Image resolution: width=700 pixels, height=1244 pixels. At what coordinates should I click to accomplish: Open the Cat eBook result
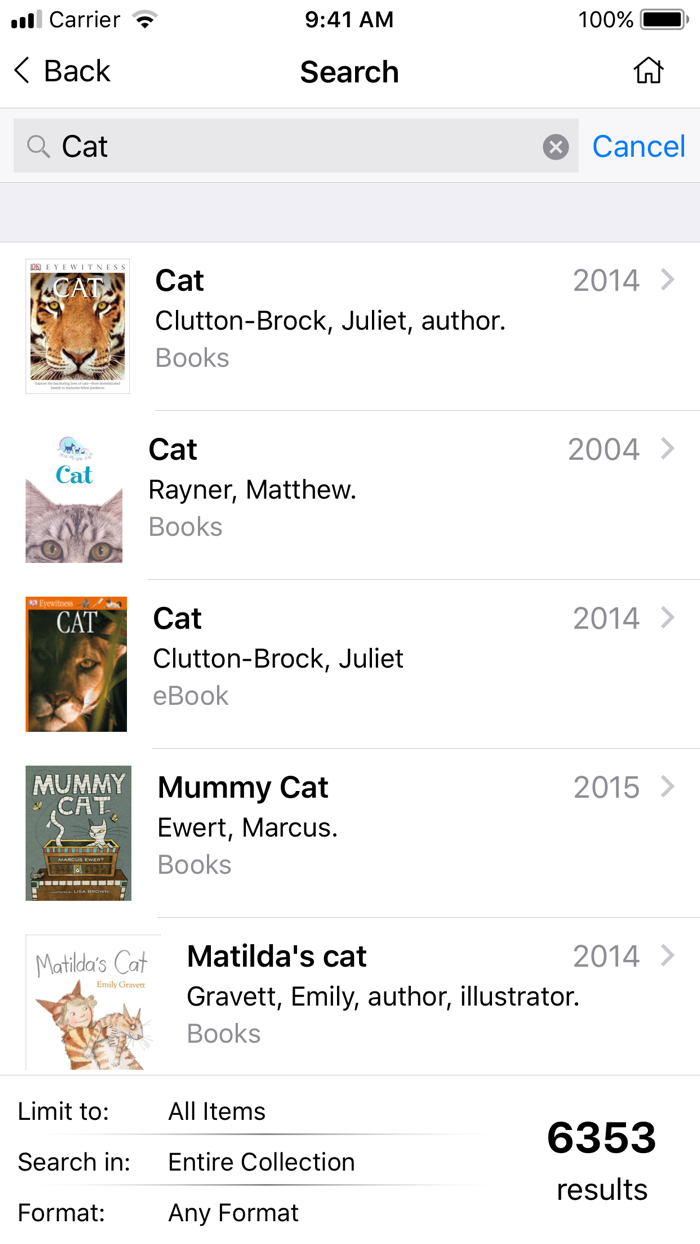[350, 664]
